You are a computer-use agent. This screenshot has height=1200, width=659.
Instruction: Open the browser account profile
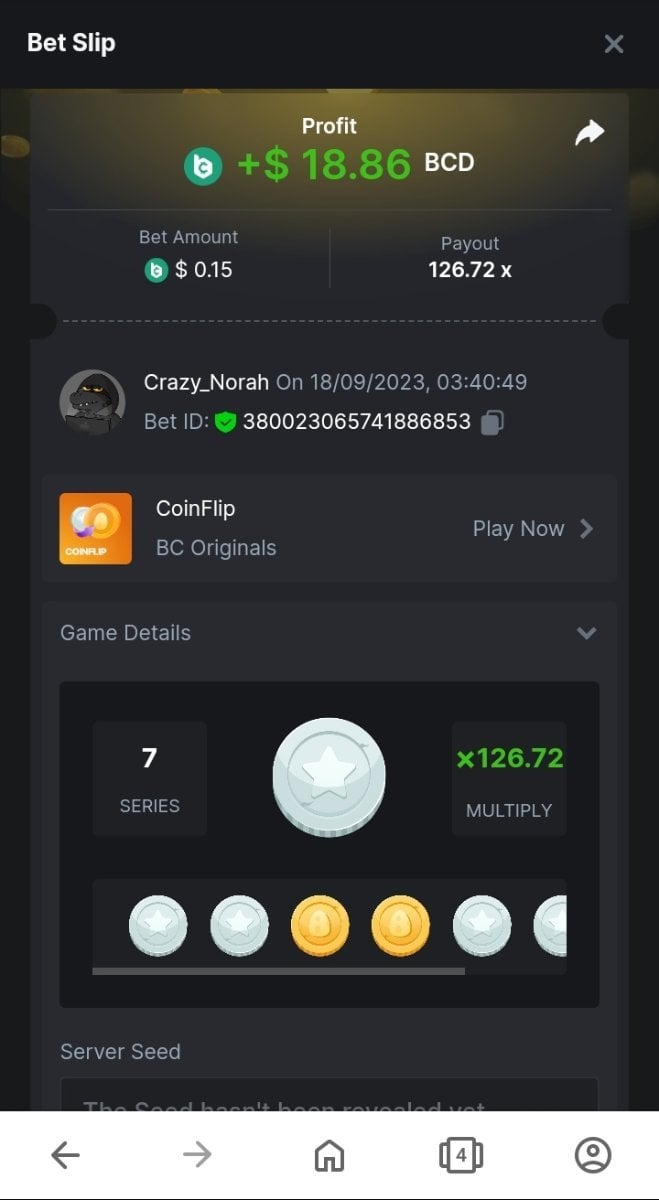pyautogui.click(x=593, y=1156)
